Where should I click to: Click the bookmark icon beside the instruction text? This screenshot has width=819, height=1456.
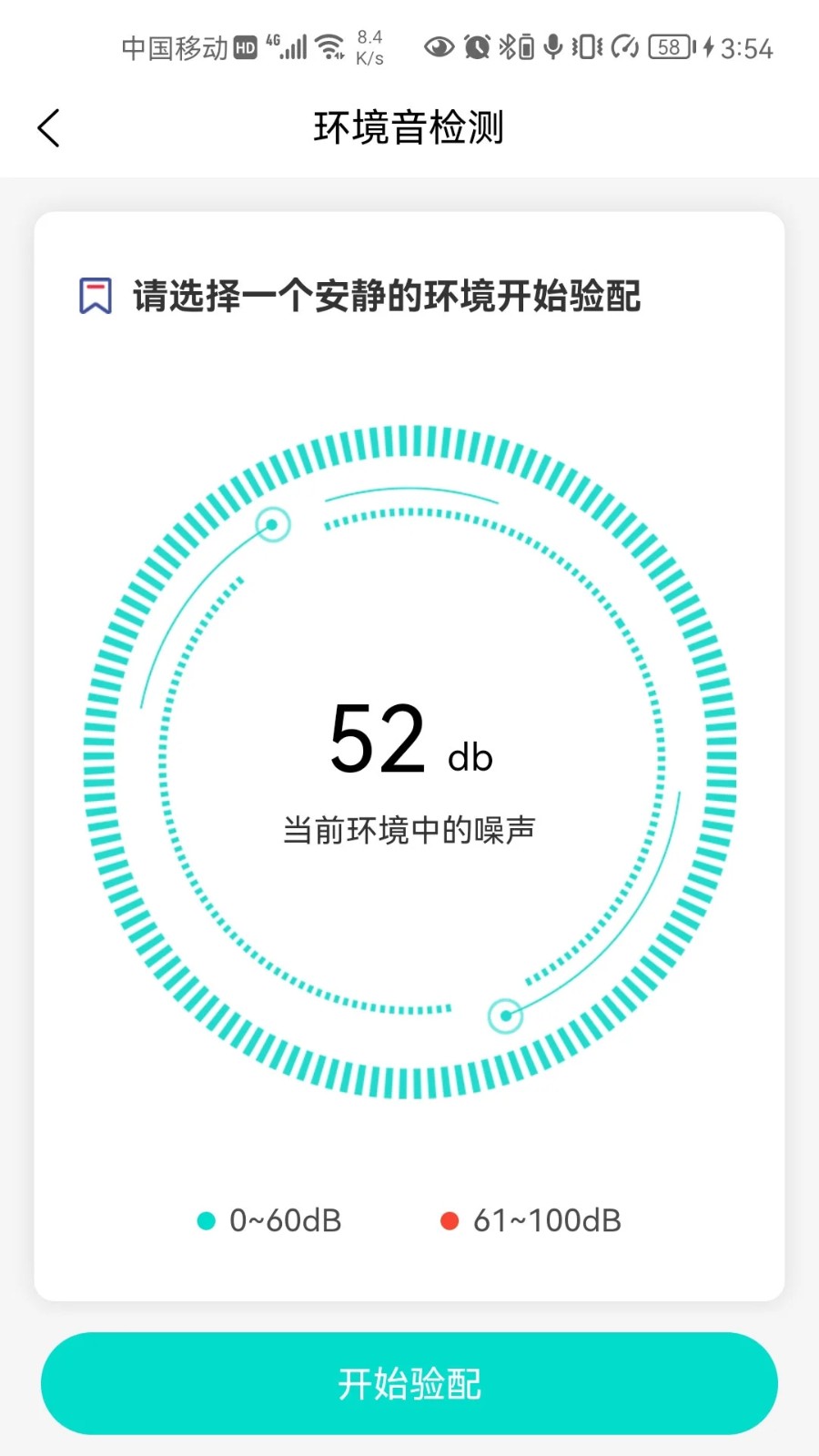(95, 295)
